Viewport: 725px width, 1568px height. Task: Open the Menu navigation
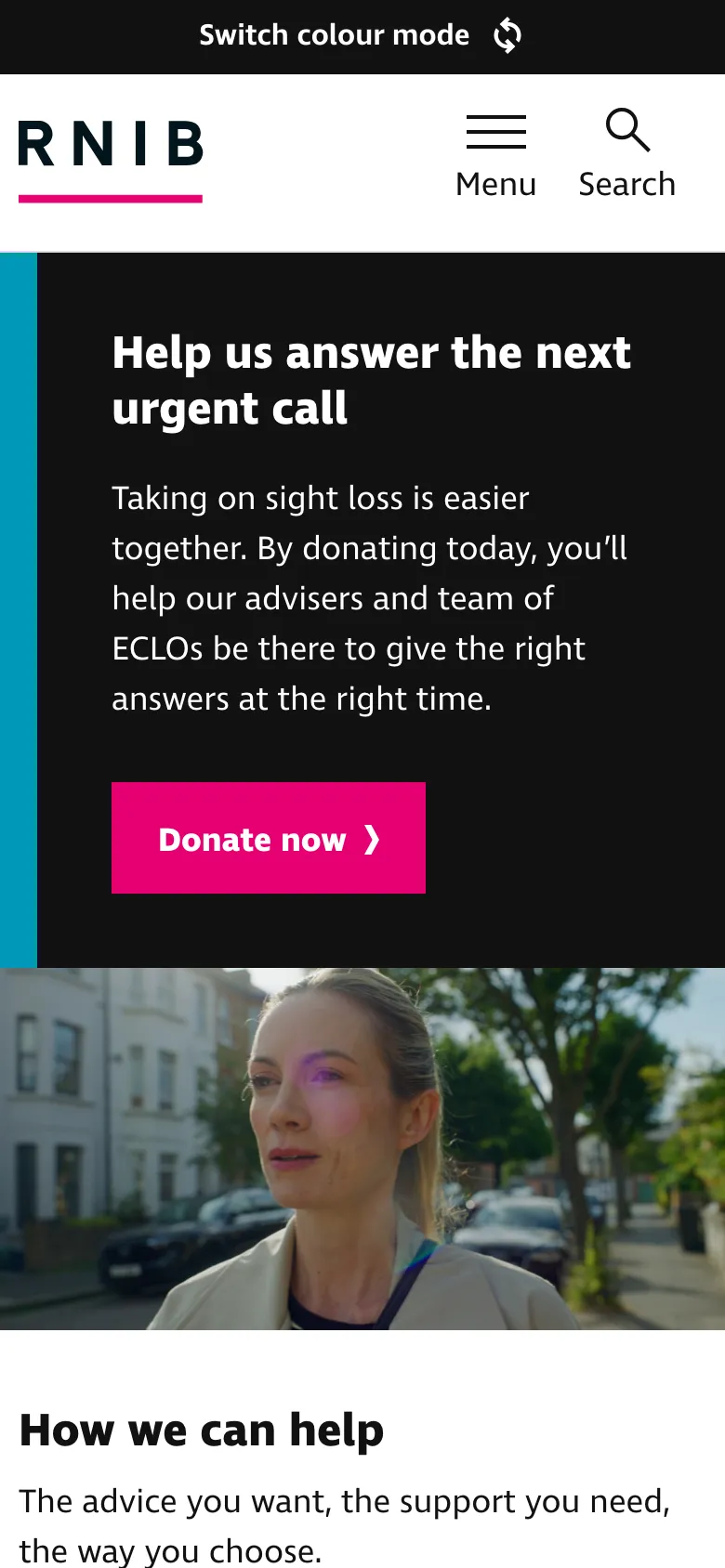coord(495,155)
